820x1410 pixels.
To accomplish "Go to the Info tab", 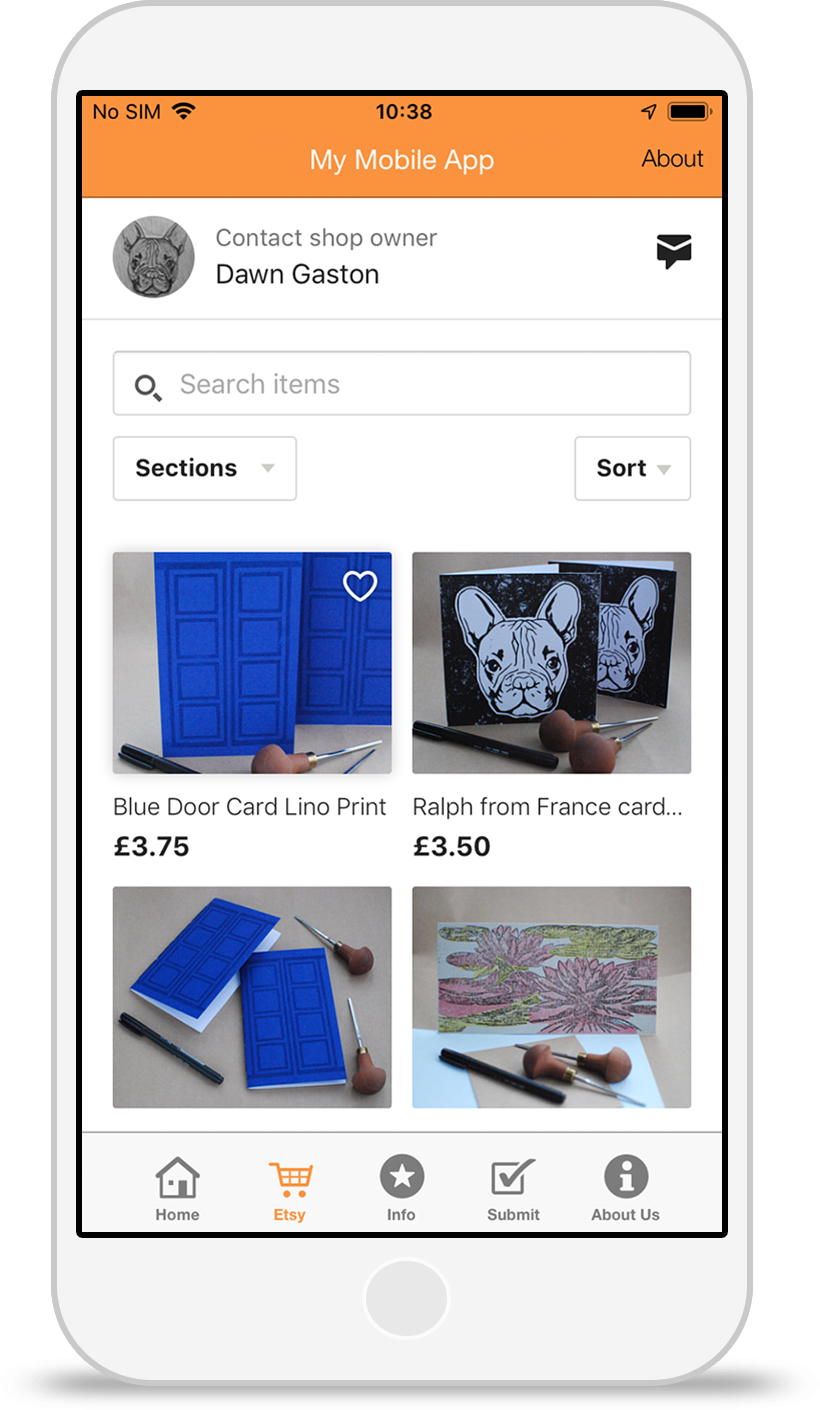I will pos(401,1189).
